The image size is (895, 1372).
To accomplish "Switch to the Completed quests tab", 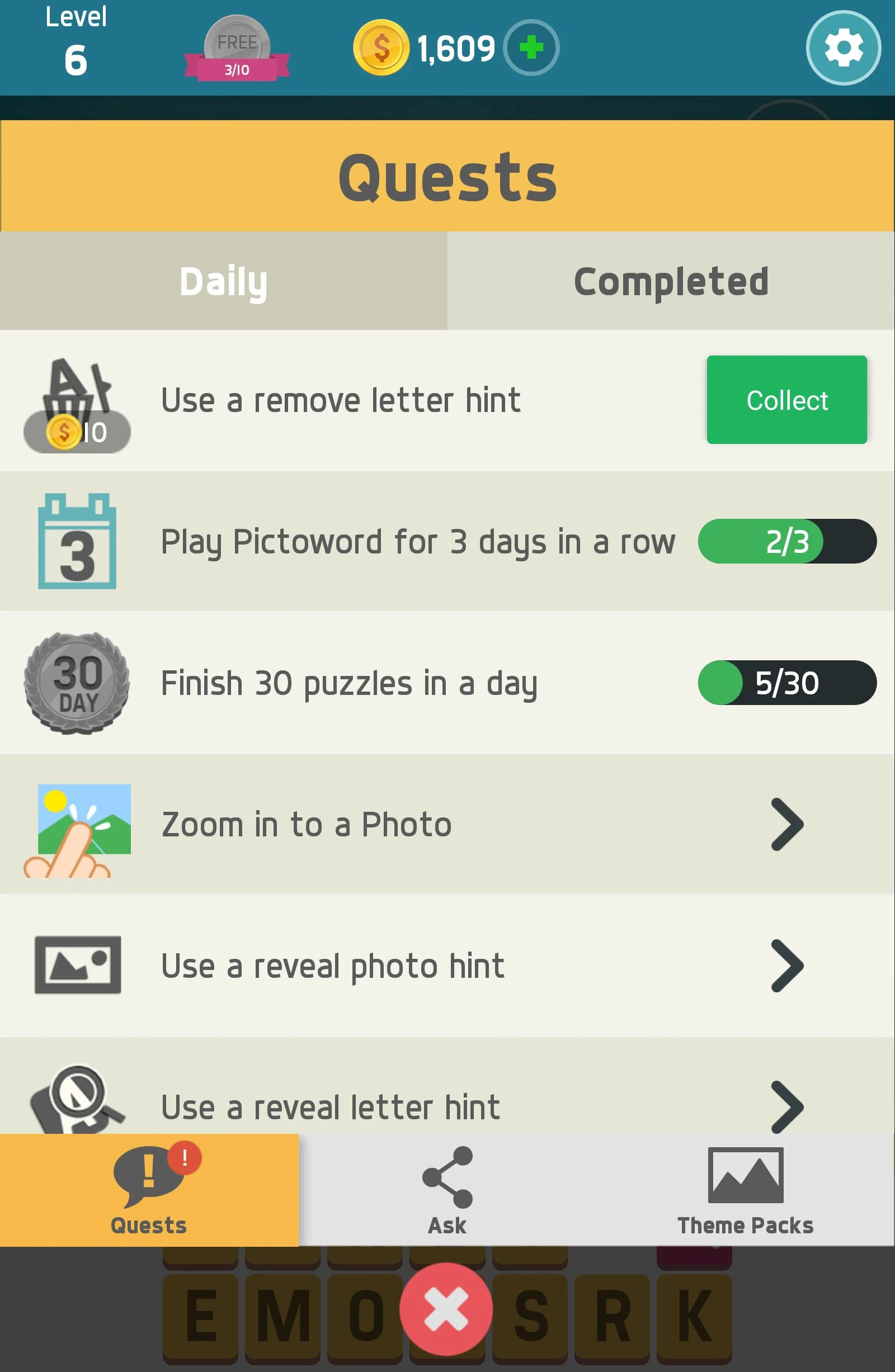I will pyautogui.click(x=671, y=281).
